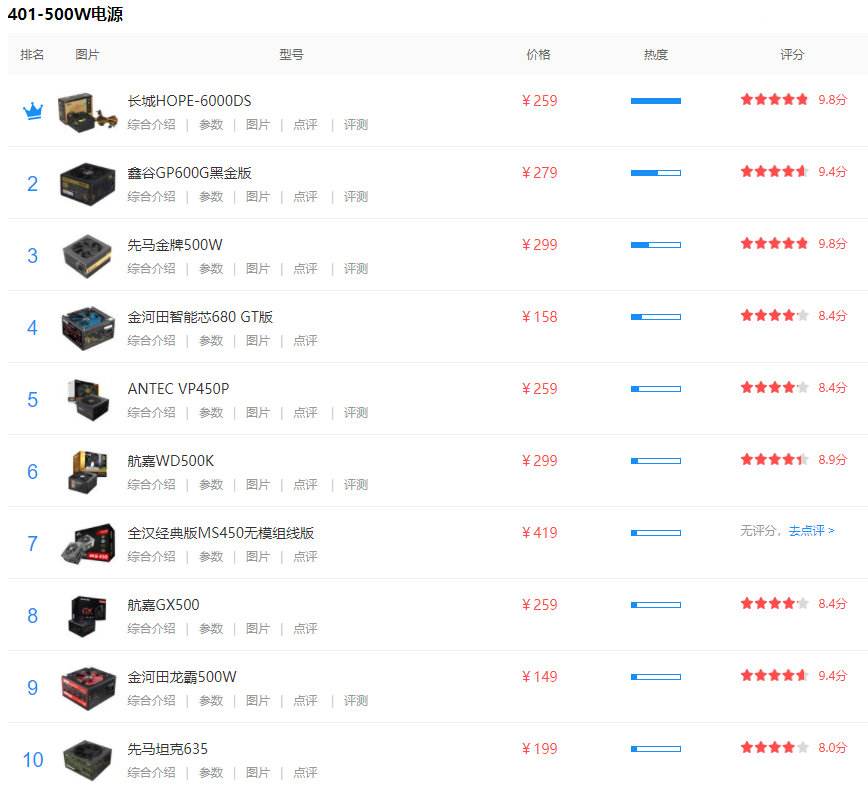Open 点评 for 长城HOPE-6000DS
868x788 pixels.
point(305,125)
